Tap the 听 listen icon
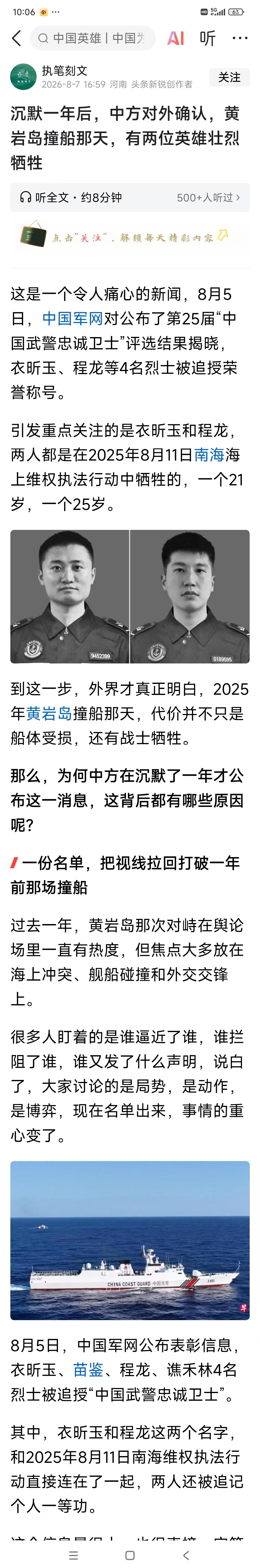The width and height of the screenshot is (260, 1568). click(208, 38)
